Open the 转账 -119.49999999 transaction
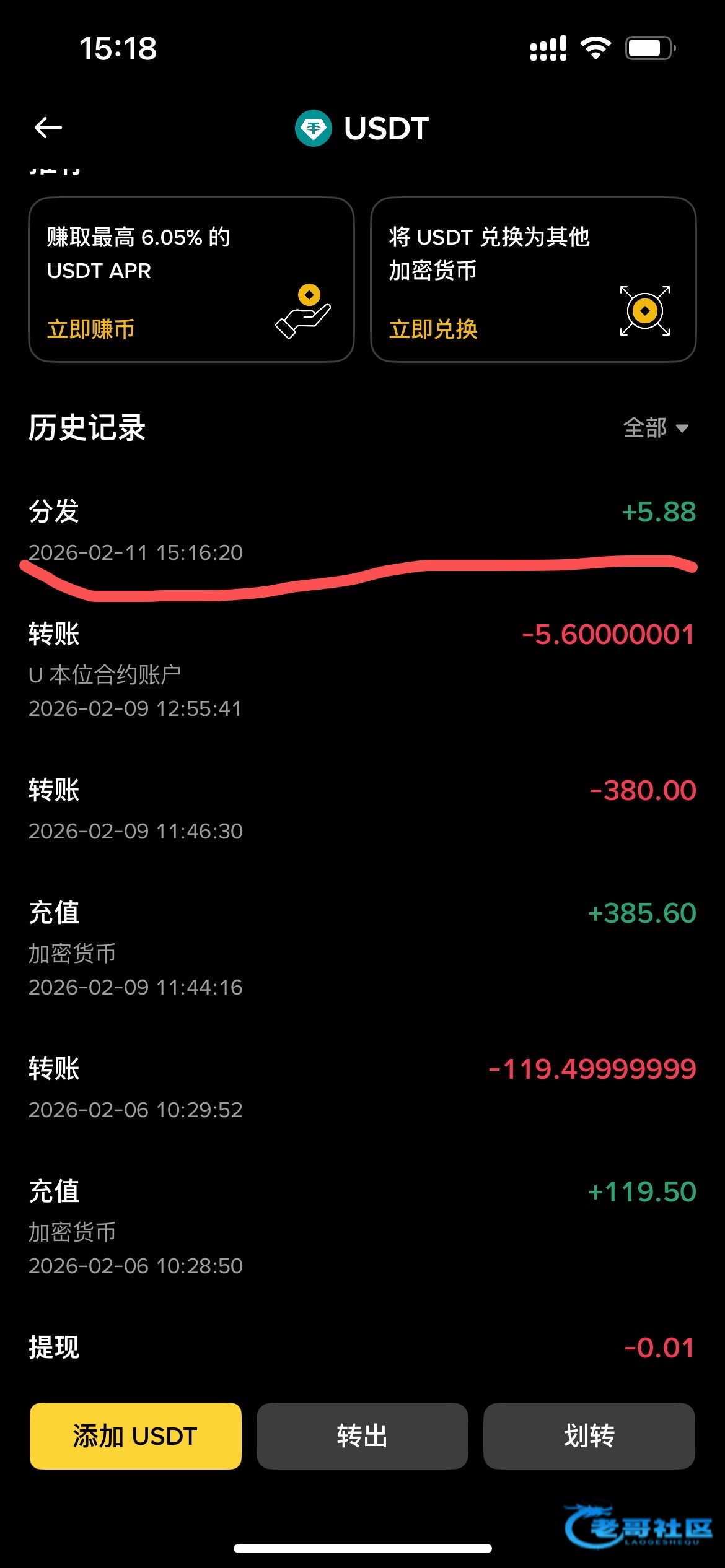This screenshot has width=725, height=1568. tap(362, 1087)
